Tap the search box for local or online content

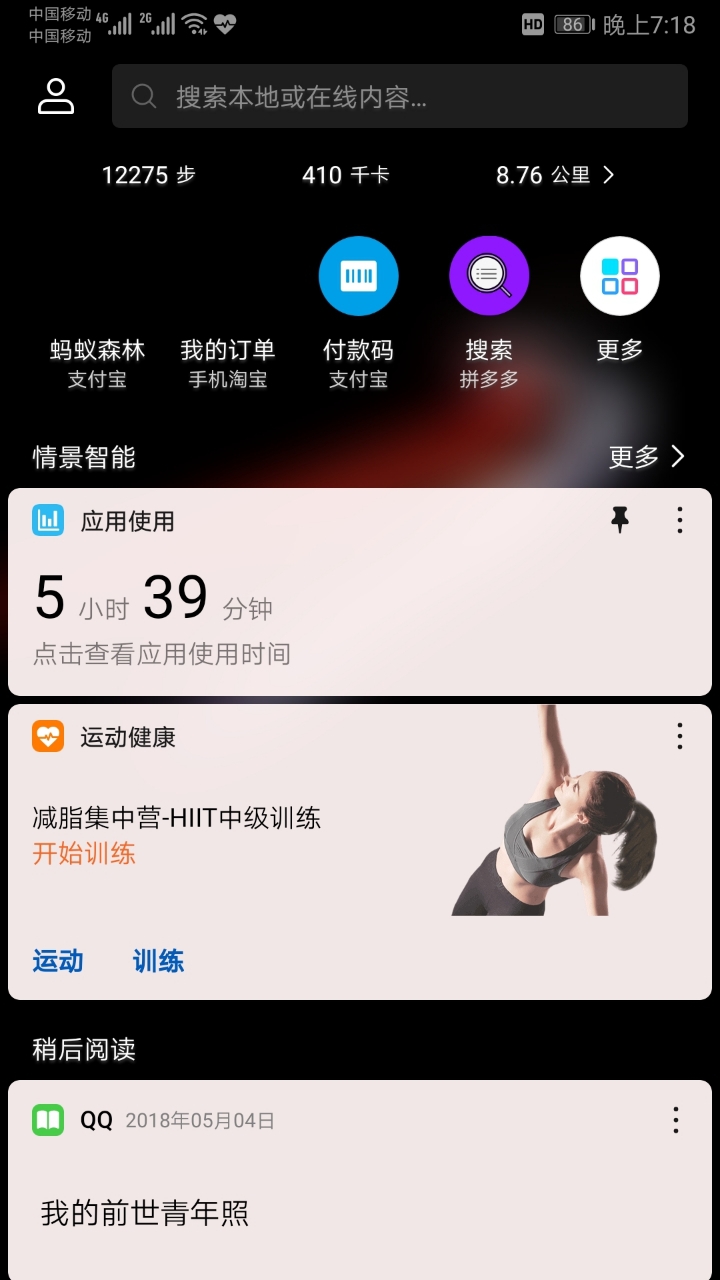pyautogui.click(x=399, y=96)
